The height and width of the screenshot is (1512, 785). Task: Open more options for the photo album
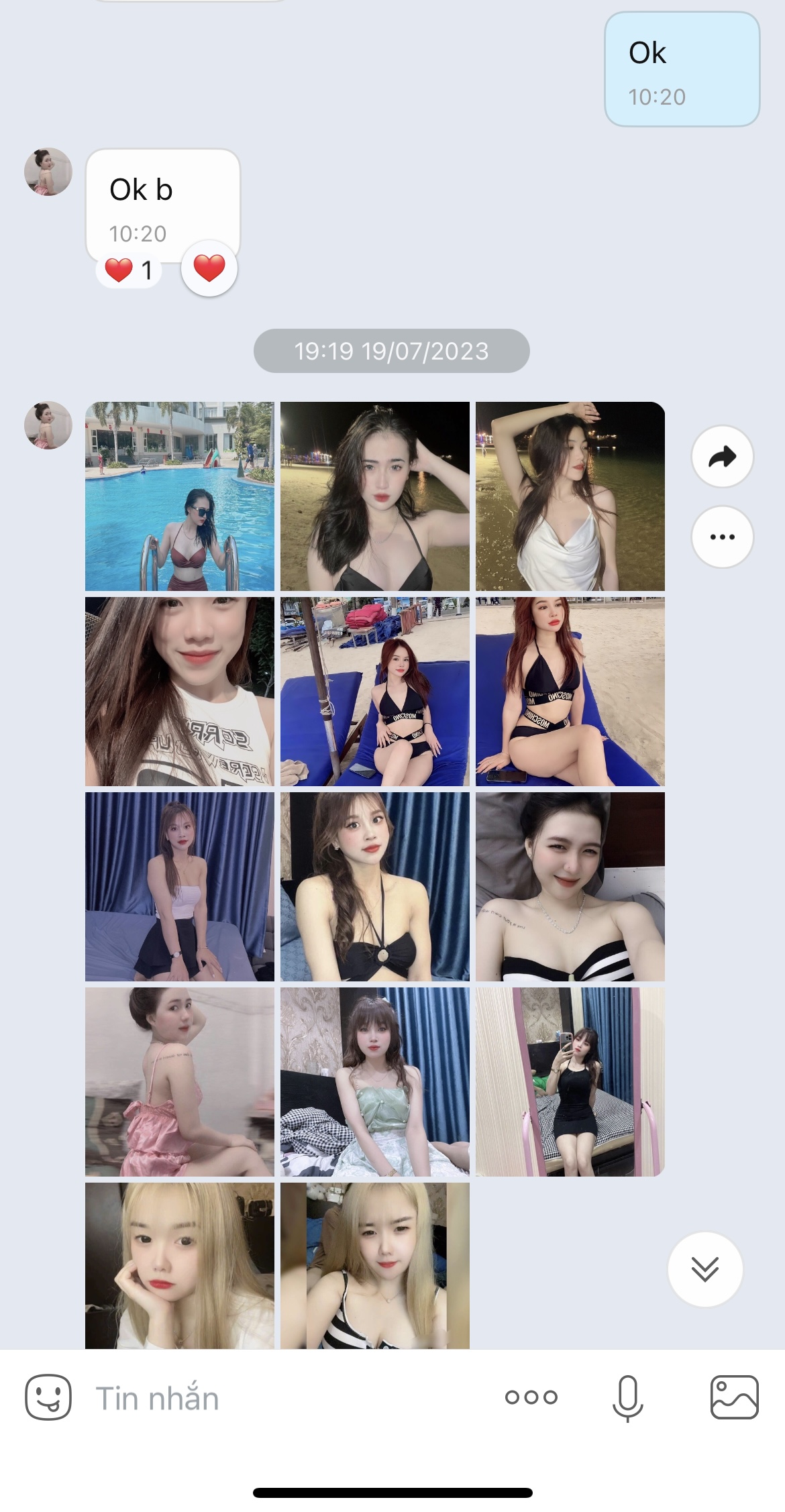coord(722,537)
